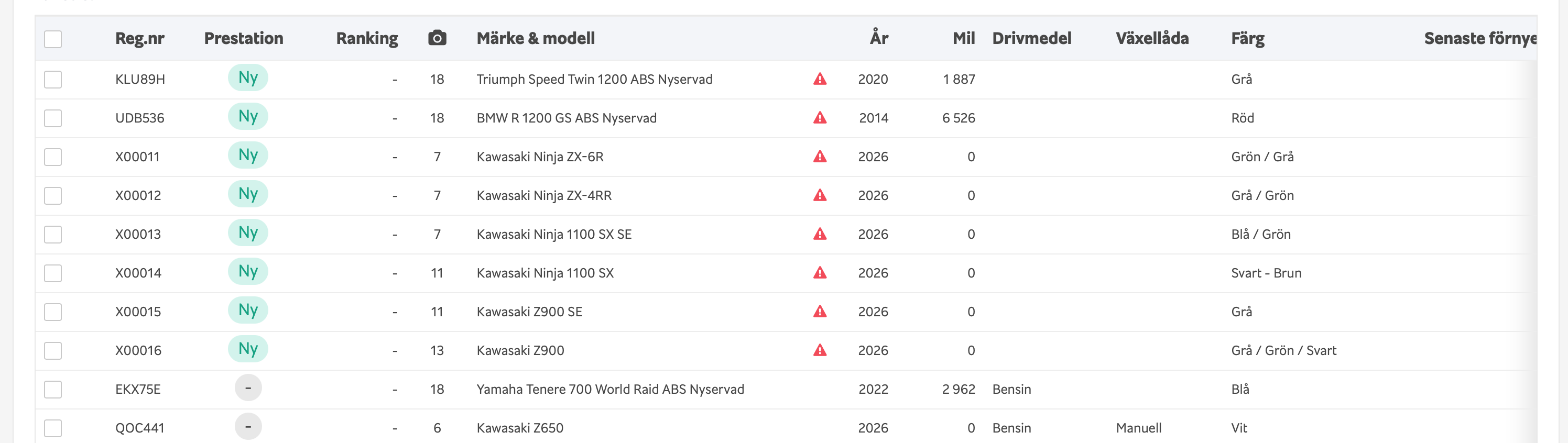
Task: Sort the table by Prestation
Action: [x=244, y=38]
